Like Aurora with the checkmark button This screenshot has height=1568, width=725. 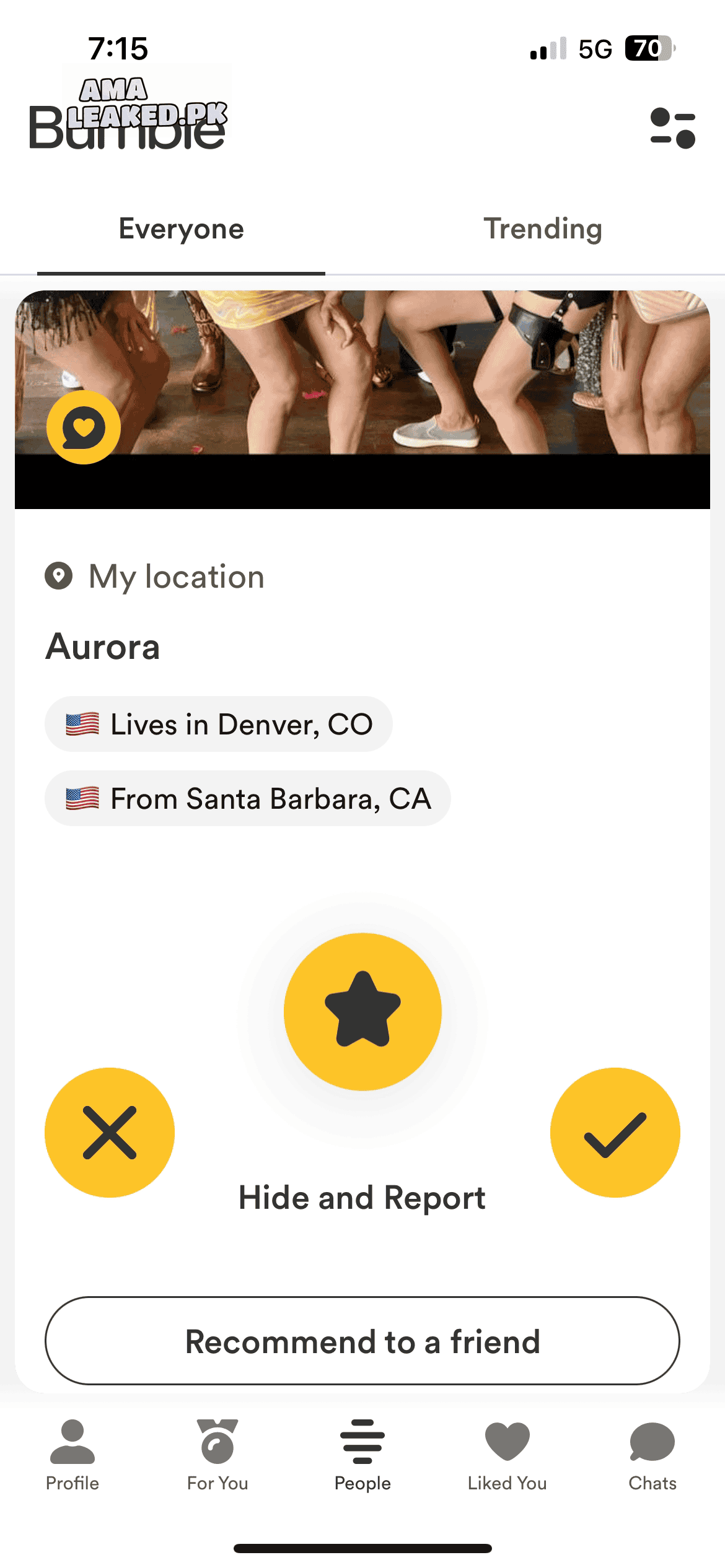(615, 1132)
